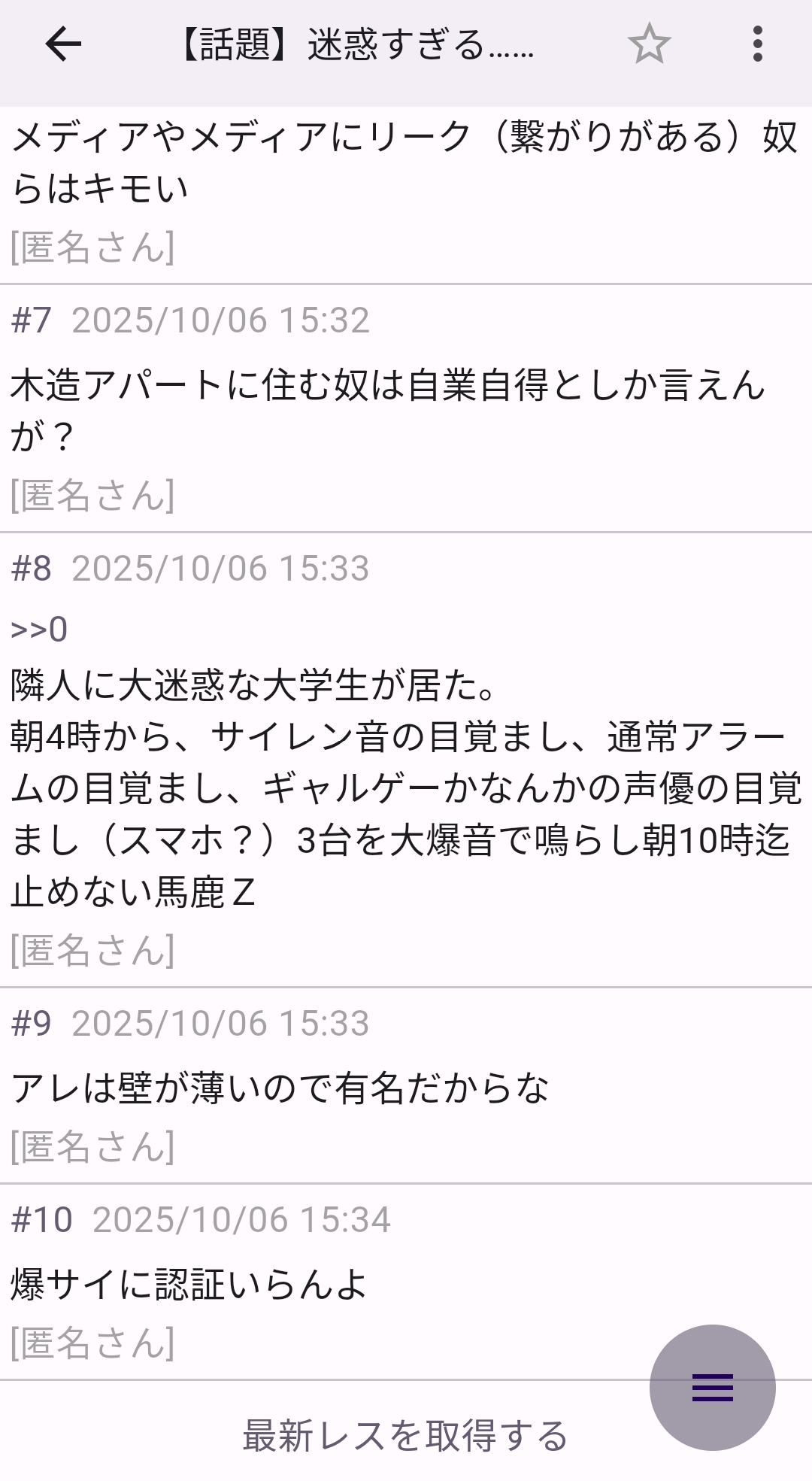812x1481 pixels.
Task: Favorite this thread with the star icon
Action: (648, 44)
